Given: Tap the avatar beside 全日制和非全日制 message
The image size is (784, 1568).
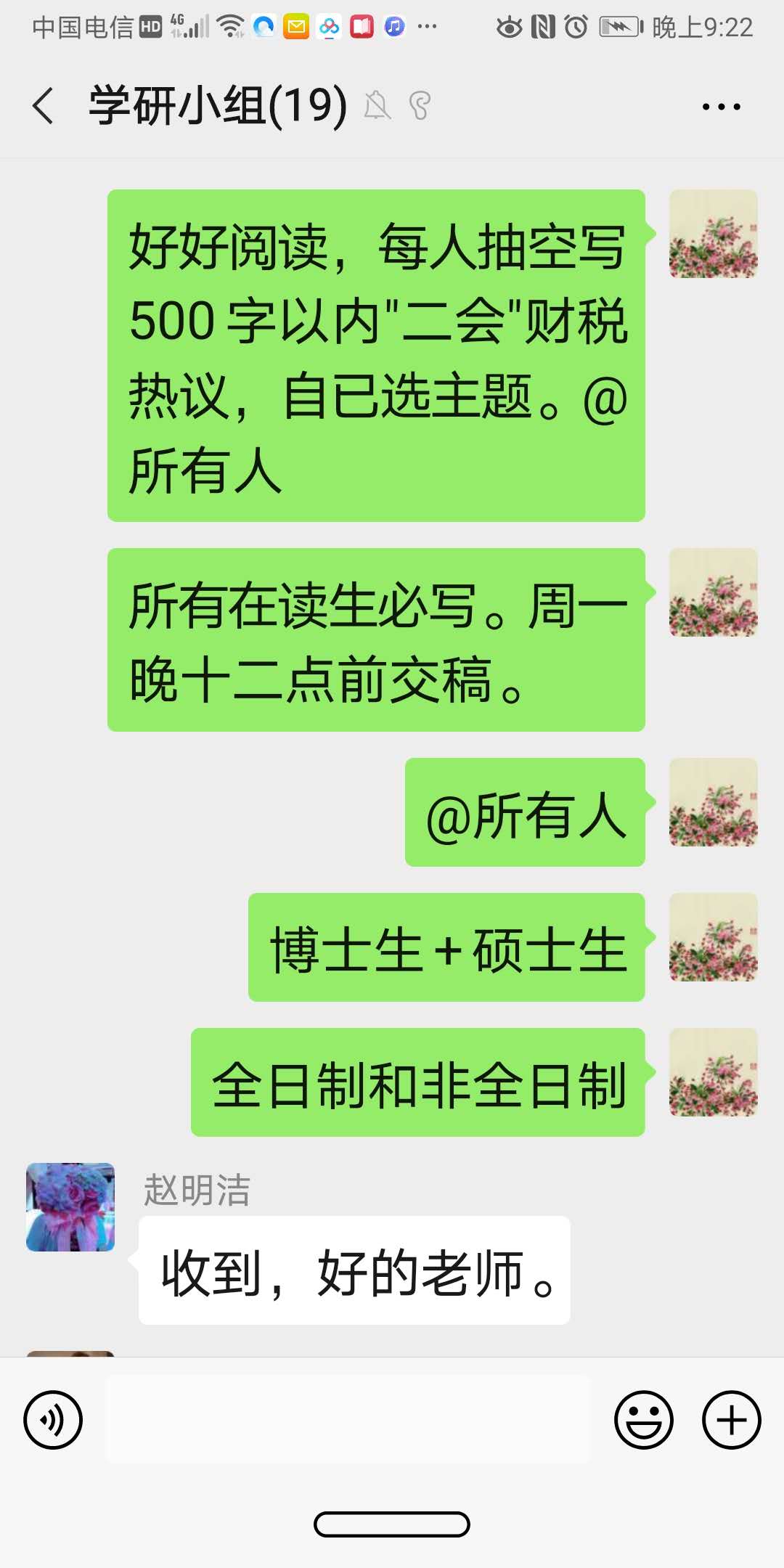Looking at the screenshot, I should tap(713, 1072).
